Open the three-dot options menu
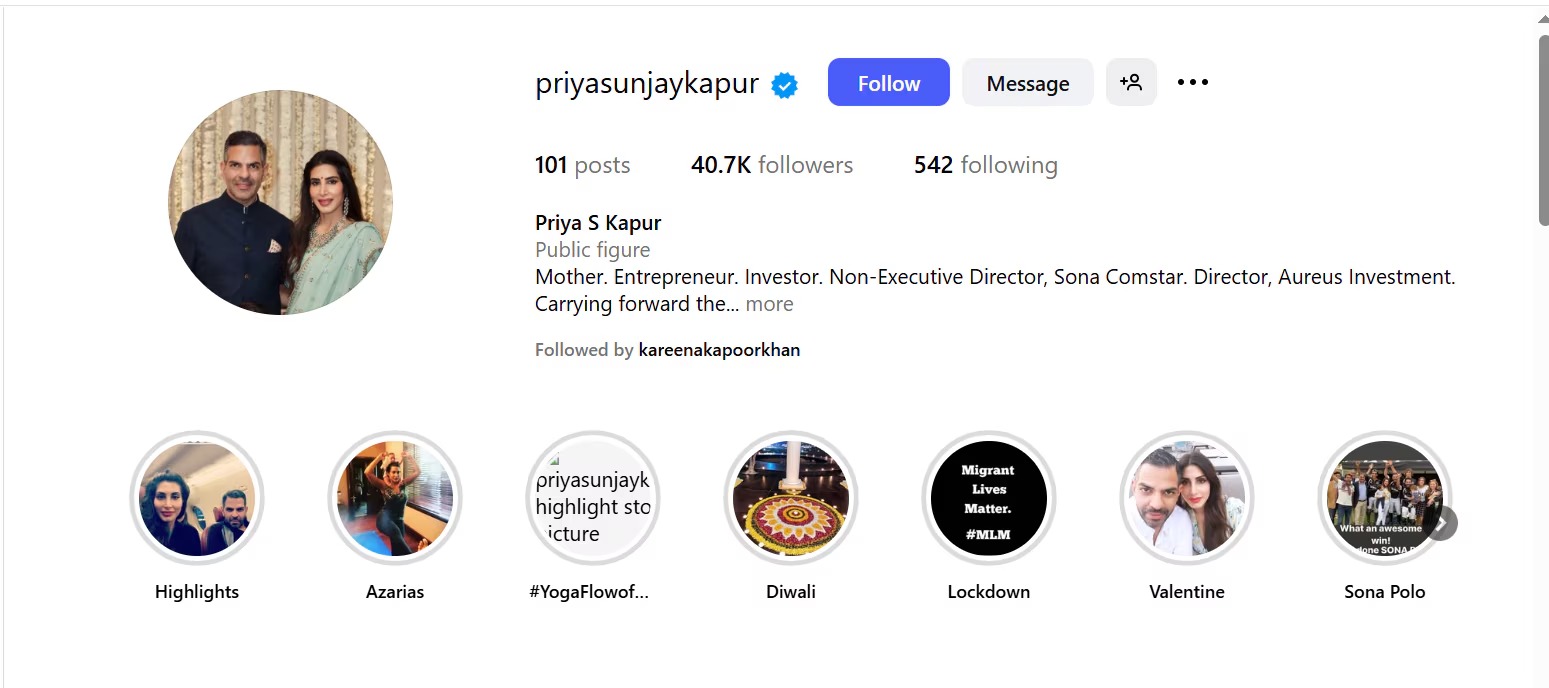This screenshot has height=688, width=1549. 1192,83
